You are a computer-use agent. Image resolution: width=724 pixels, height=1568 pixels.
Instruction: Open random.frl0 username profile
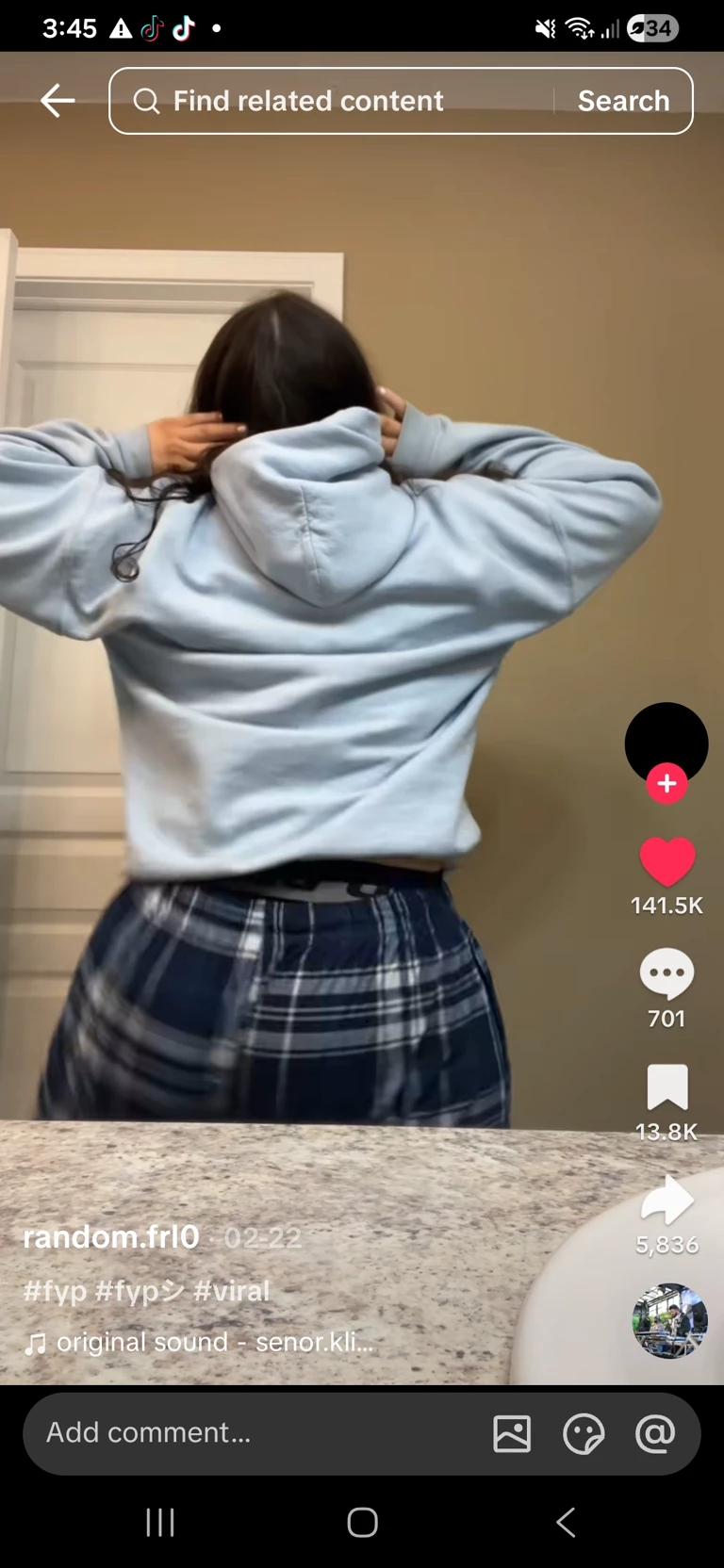click(x=111, y=1236)
